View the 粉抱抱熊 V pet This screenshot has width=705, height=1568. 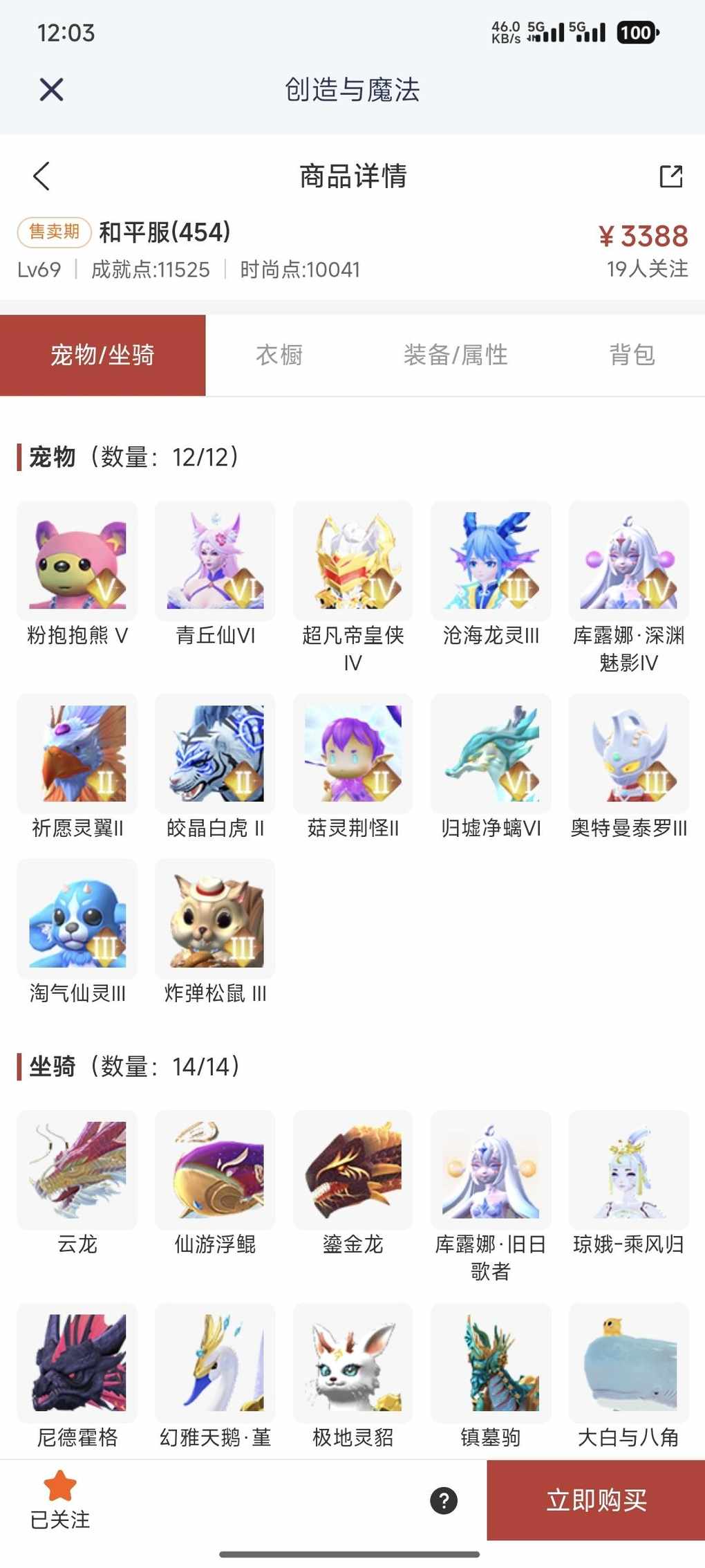coord(77,561)
